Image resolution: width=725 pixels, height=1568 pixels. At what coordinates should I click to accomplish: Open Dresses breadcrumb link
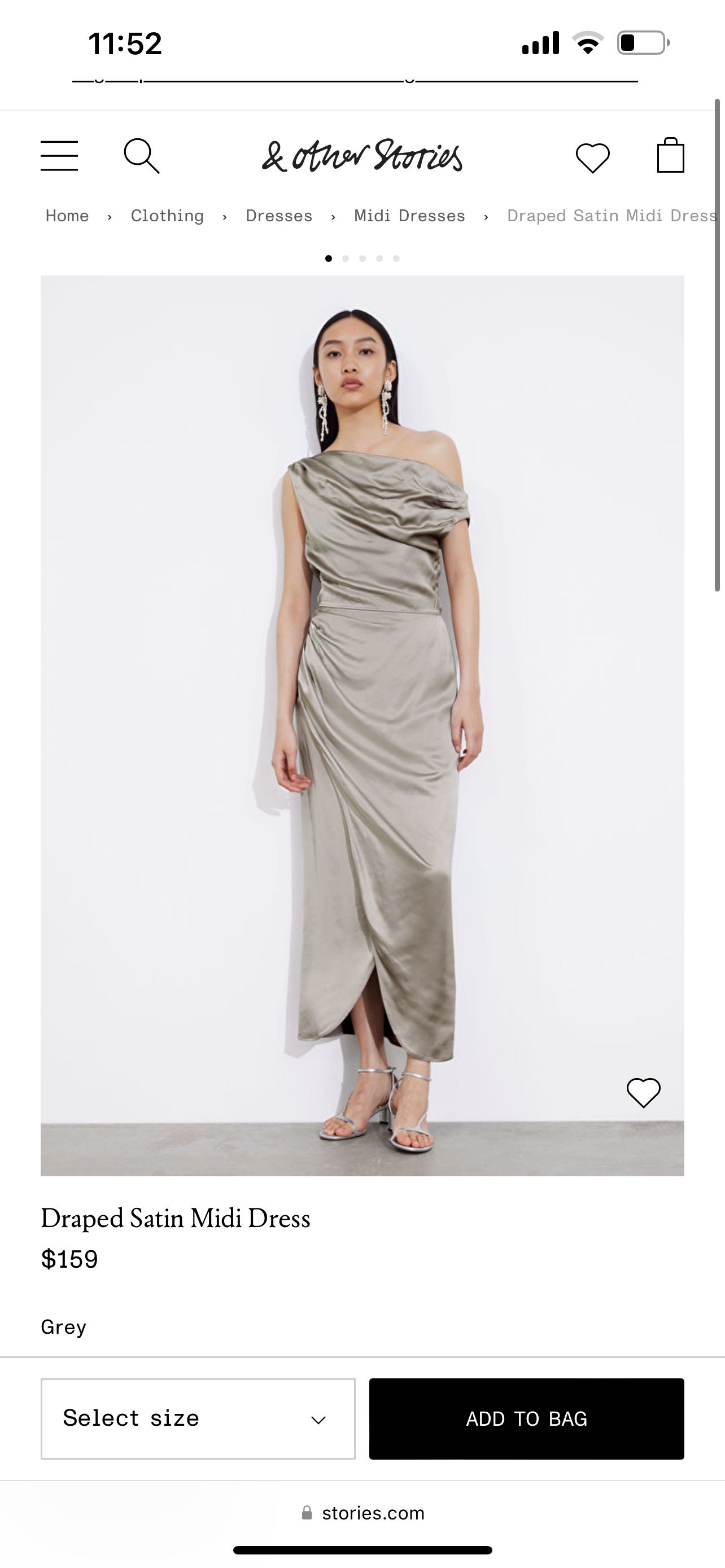coord(279,216)
